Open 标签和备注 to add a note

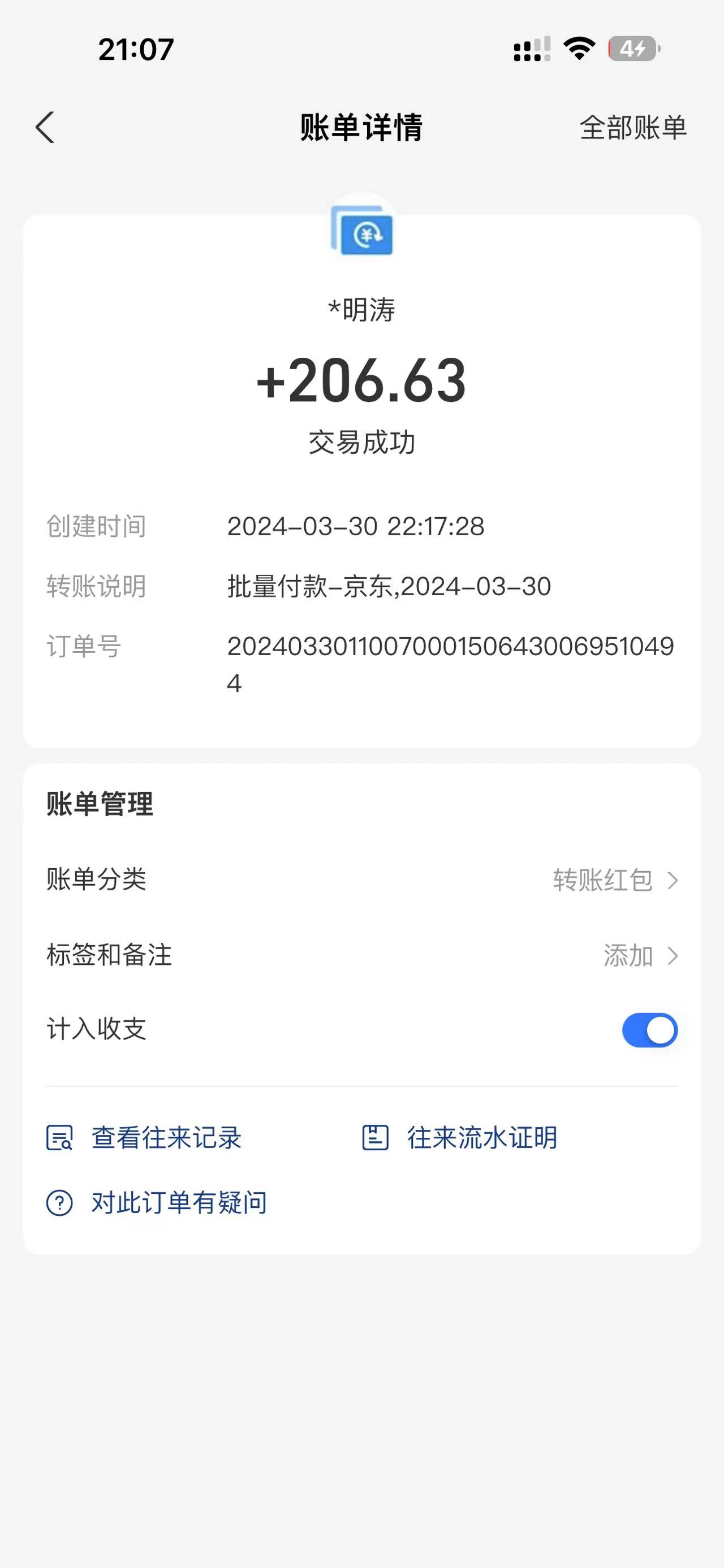tap(361, 955)
